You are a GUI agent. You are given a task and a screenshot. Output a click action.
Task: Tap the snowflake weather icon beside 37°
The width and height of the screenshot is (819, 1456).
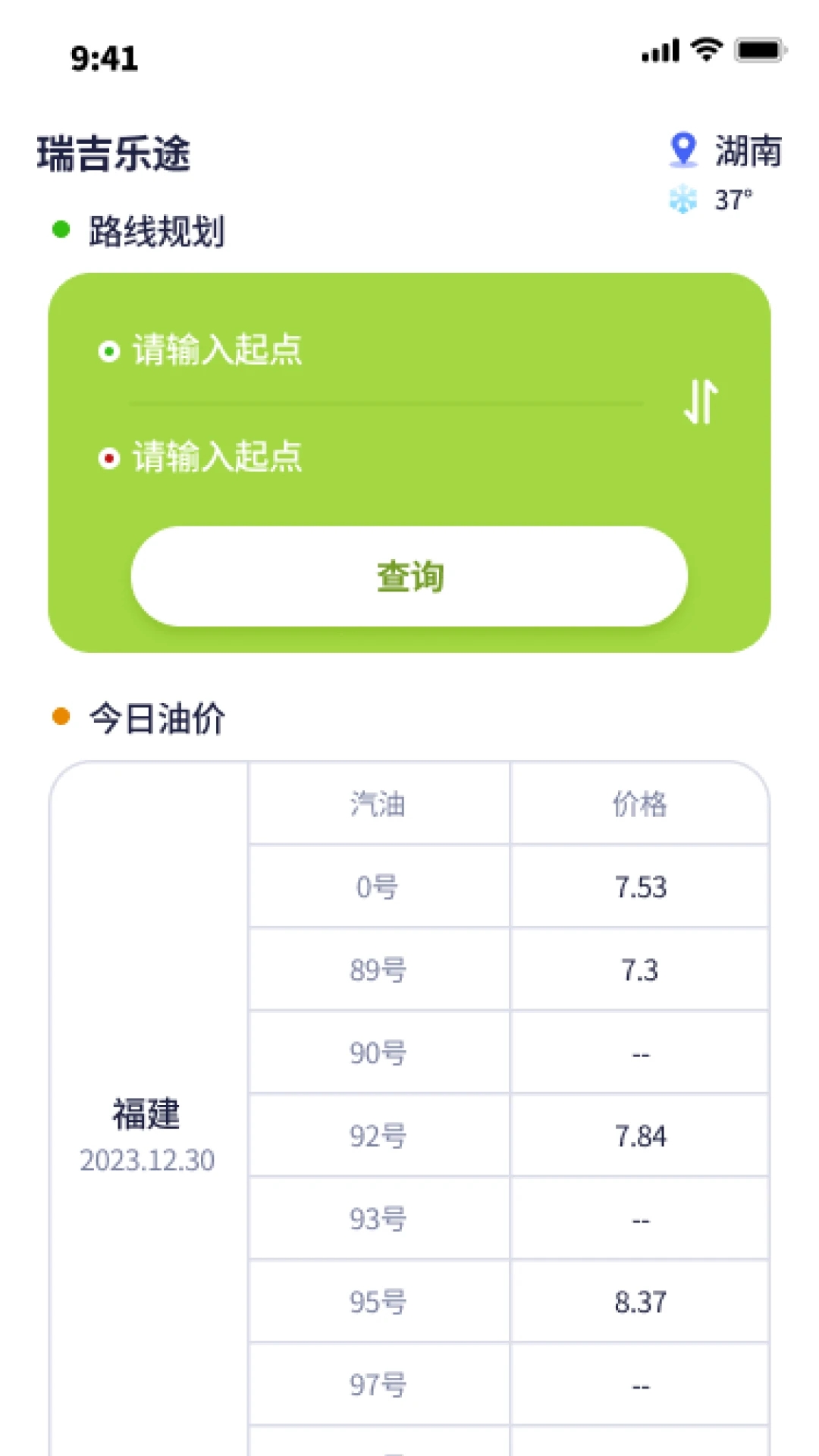(x=682, y=199)
